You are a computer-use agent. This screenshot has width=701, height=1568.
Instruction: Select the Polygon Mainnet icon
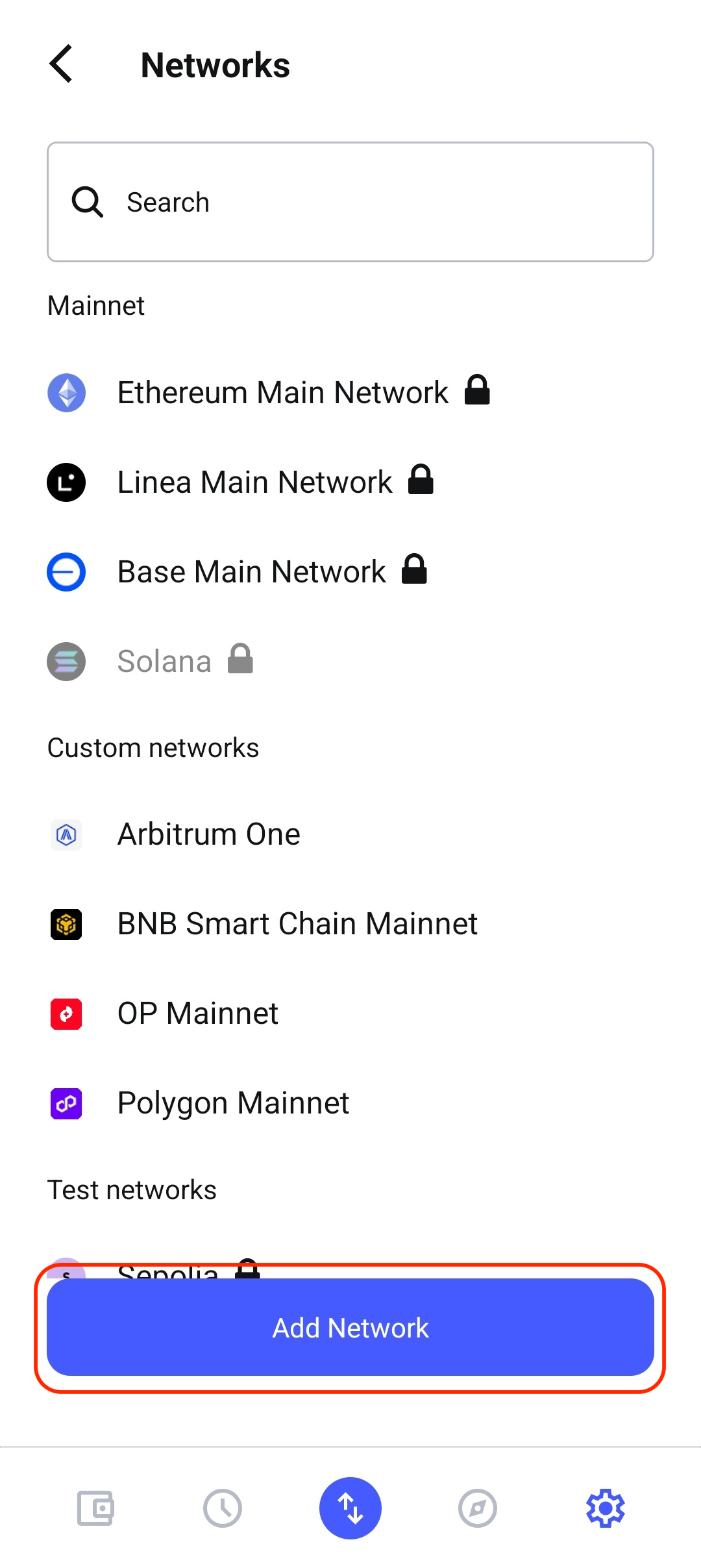(x=66, y=1103)
